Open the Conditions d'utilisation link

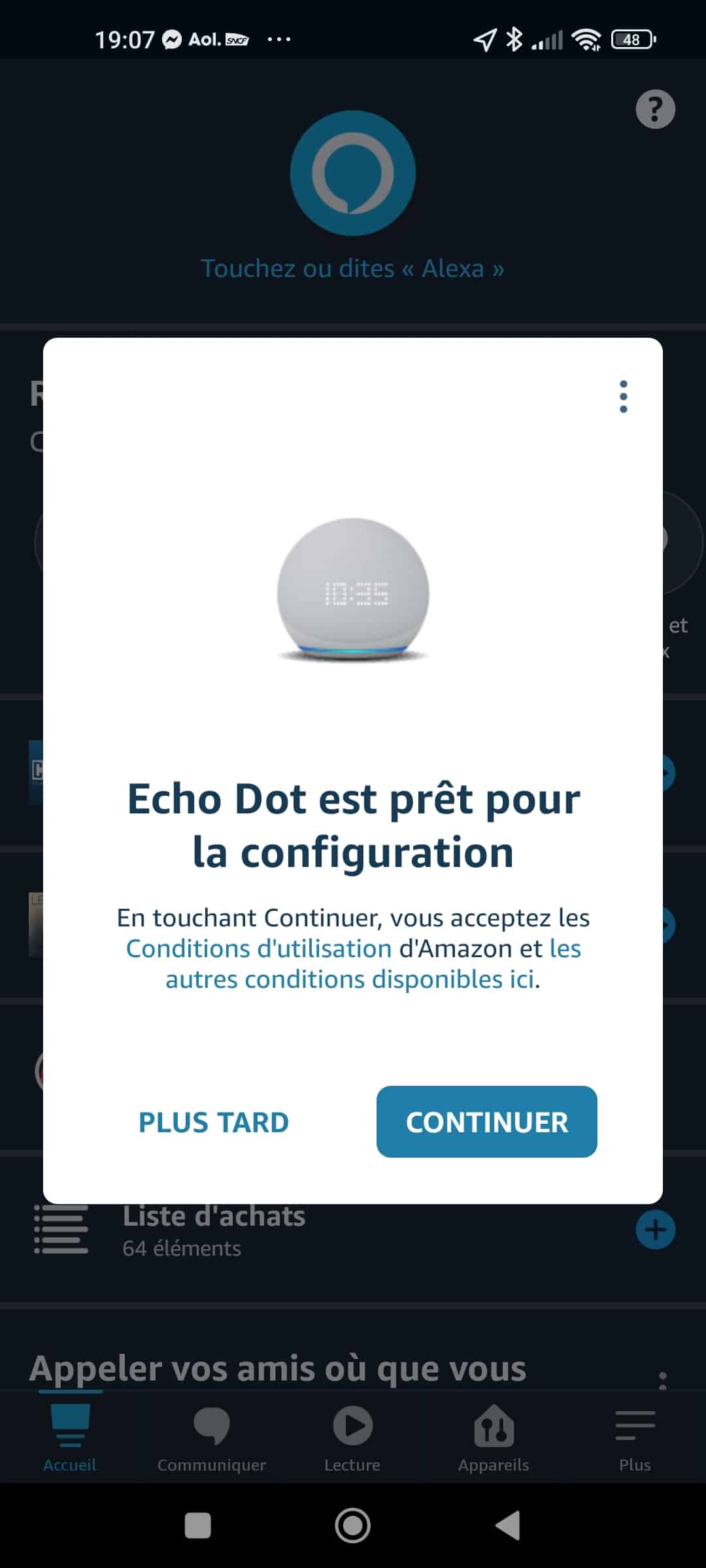tap(259, 949)
